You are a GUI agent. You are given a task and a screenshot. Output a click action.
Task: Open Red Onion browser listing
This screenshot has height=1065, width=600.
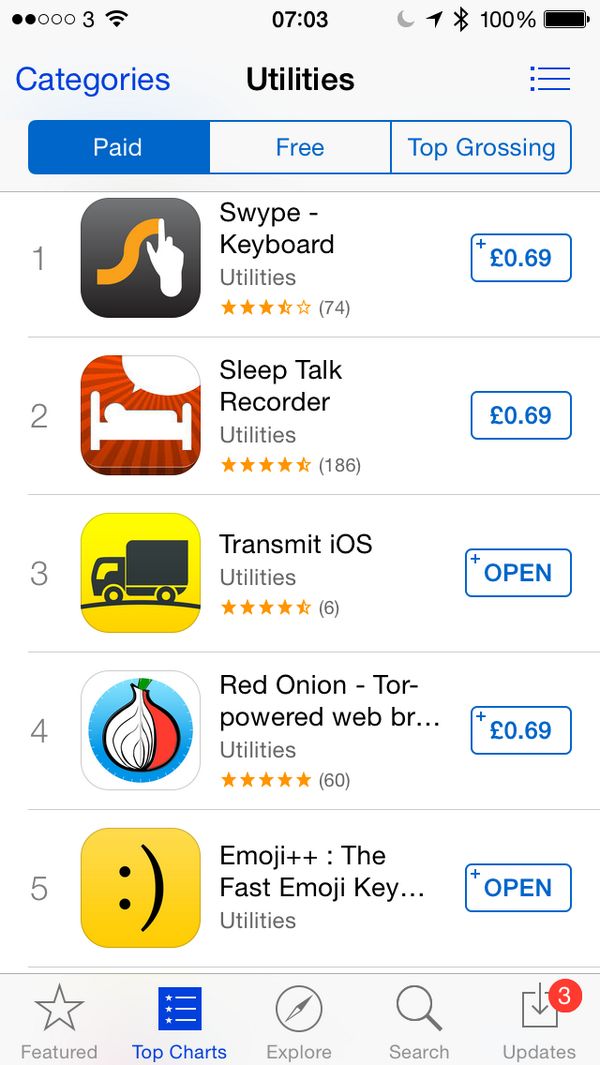[300, 731]
